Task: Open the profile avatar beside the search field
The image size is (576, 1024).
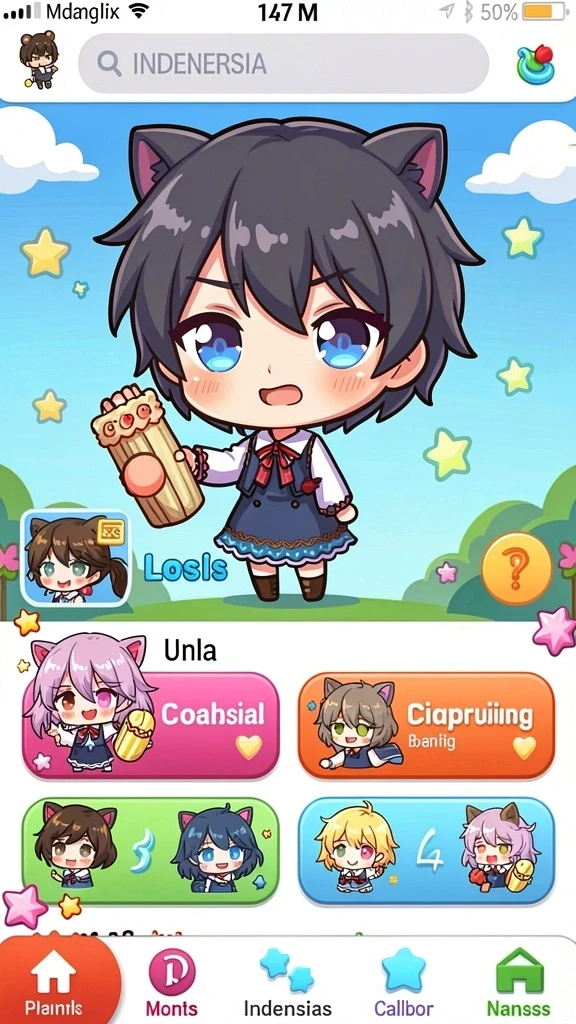Action: pyautogui.click(x=37, y=59)
